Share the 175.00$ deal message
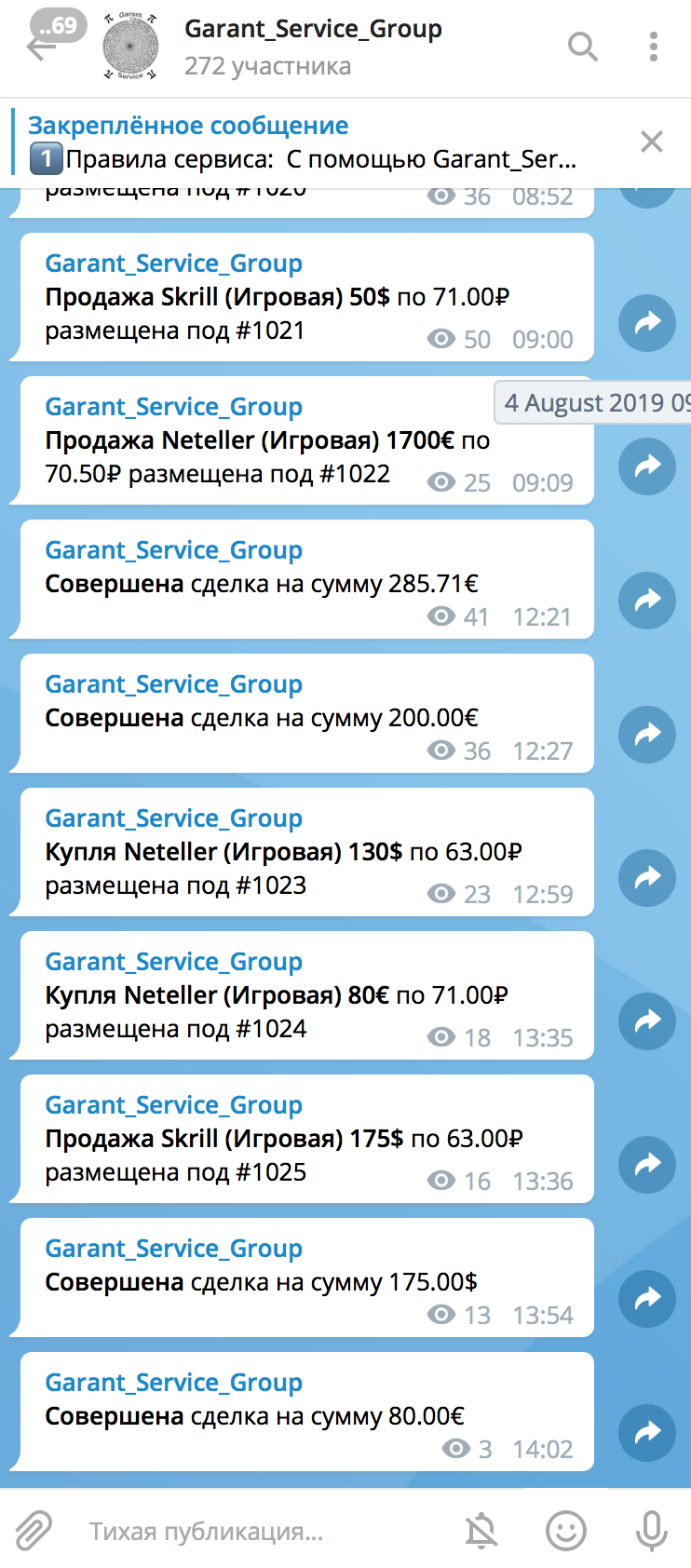Image resolution: width=691 pixels, height=1568 pixels. click(647, 1299)
